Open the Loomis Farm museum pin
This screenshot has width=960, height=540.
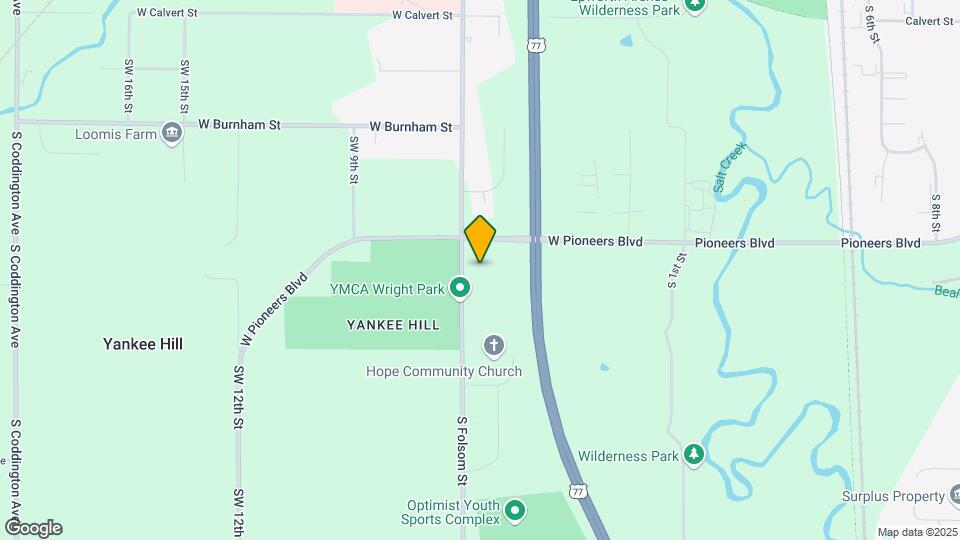click(172, 133)
